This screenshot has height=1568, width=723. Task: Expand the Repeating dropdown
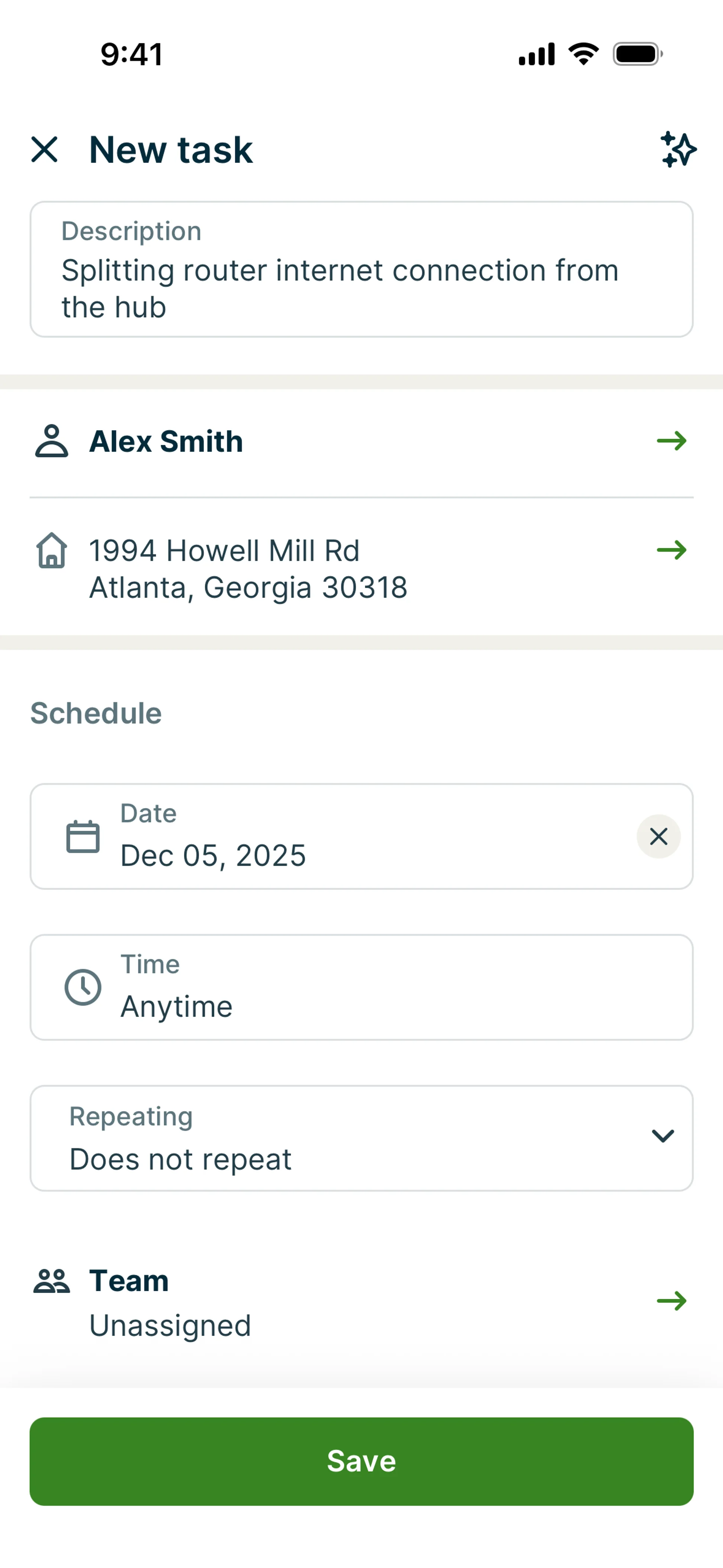(361, 1138)
